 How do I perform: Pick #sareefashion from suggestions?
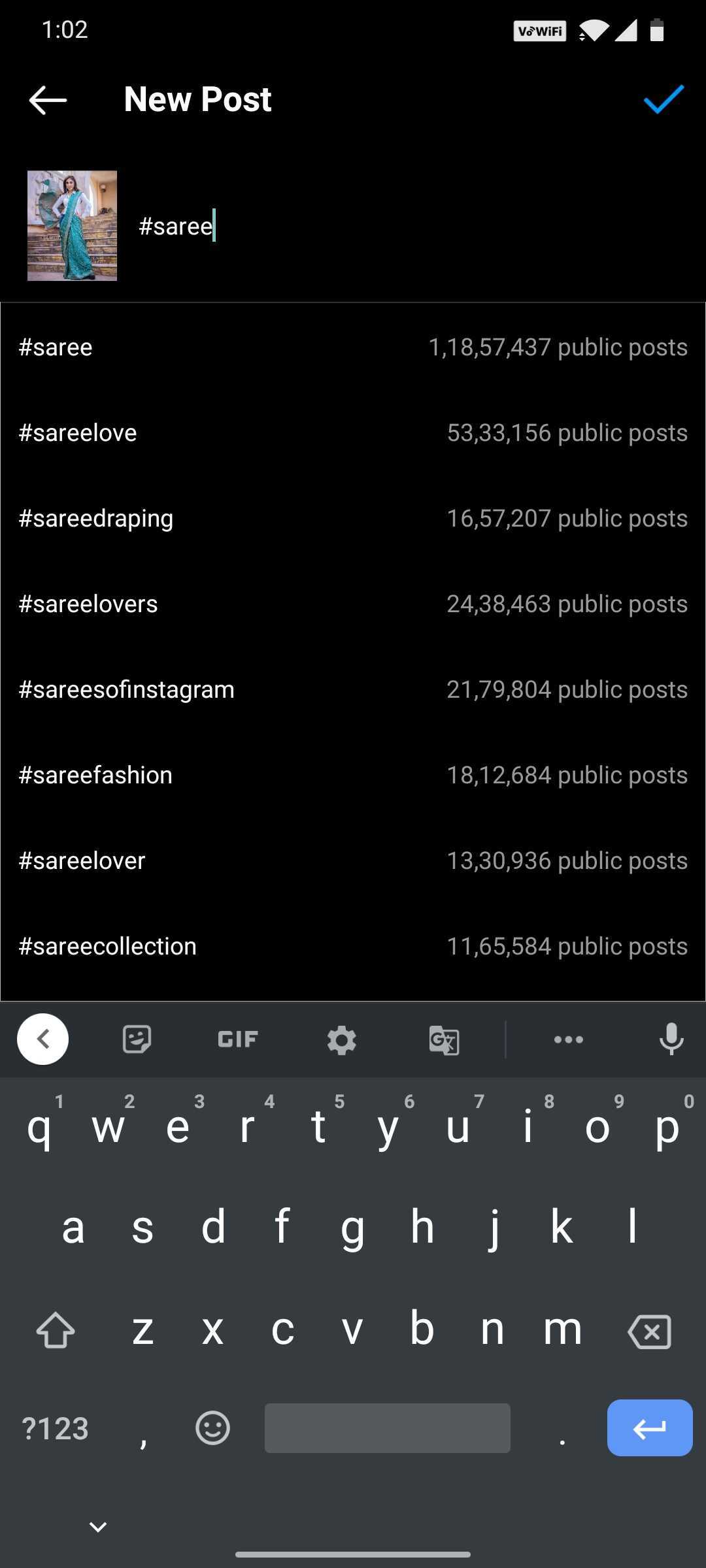click(x=353, y=775)
